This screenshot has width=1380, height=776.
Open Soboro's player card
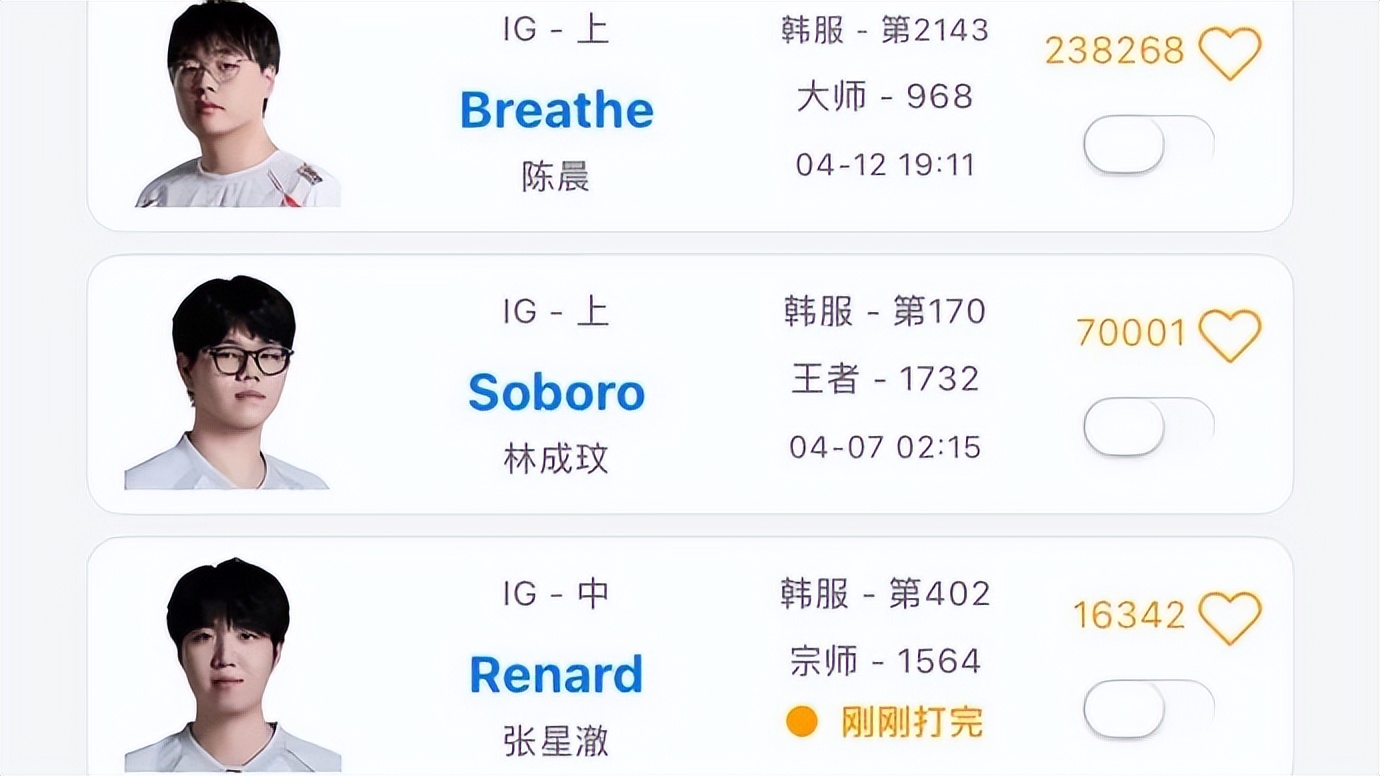click(x=556, y=392)
